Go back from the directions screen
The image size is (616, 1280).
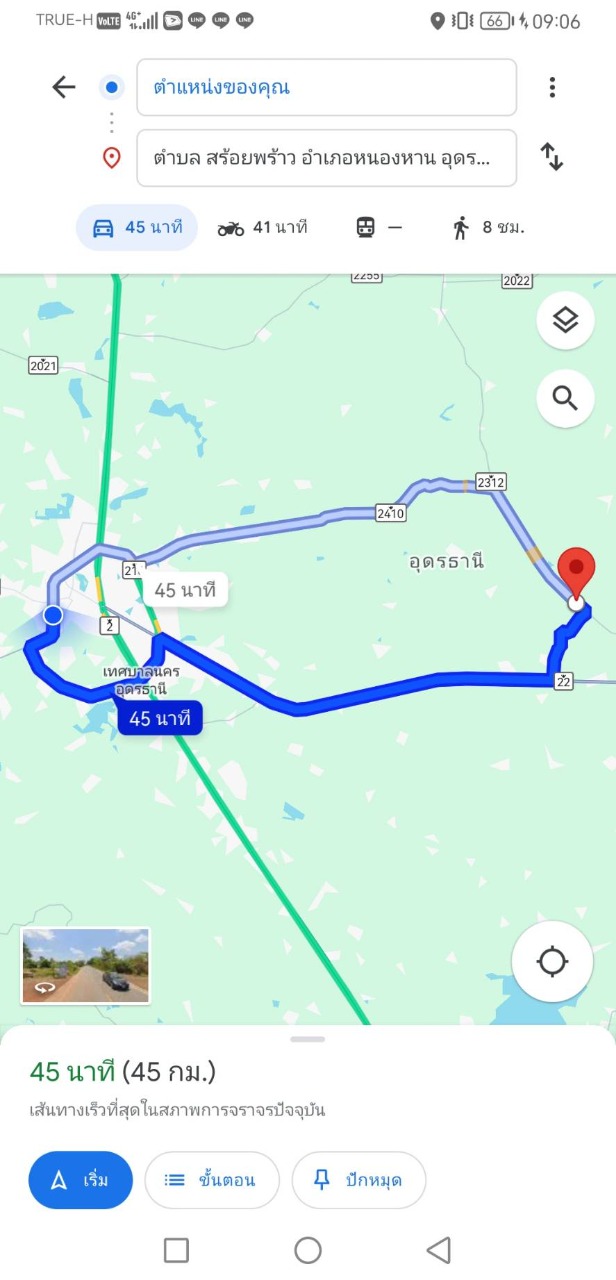pos(64,88)
